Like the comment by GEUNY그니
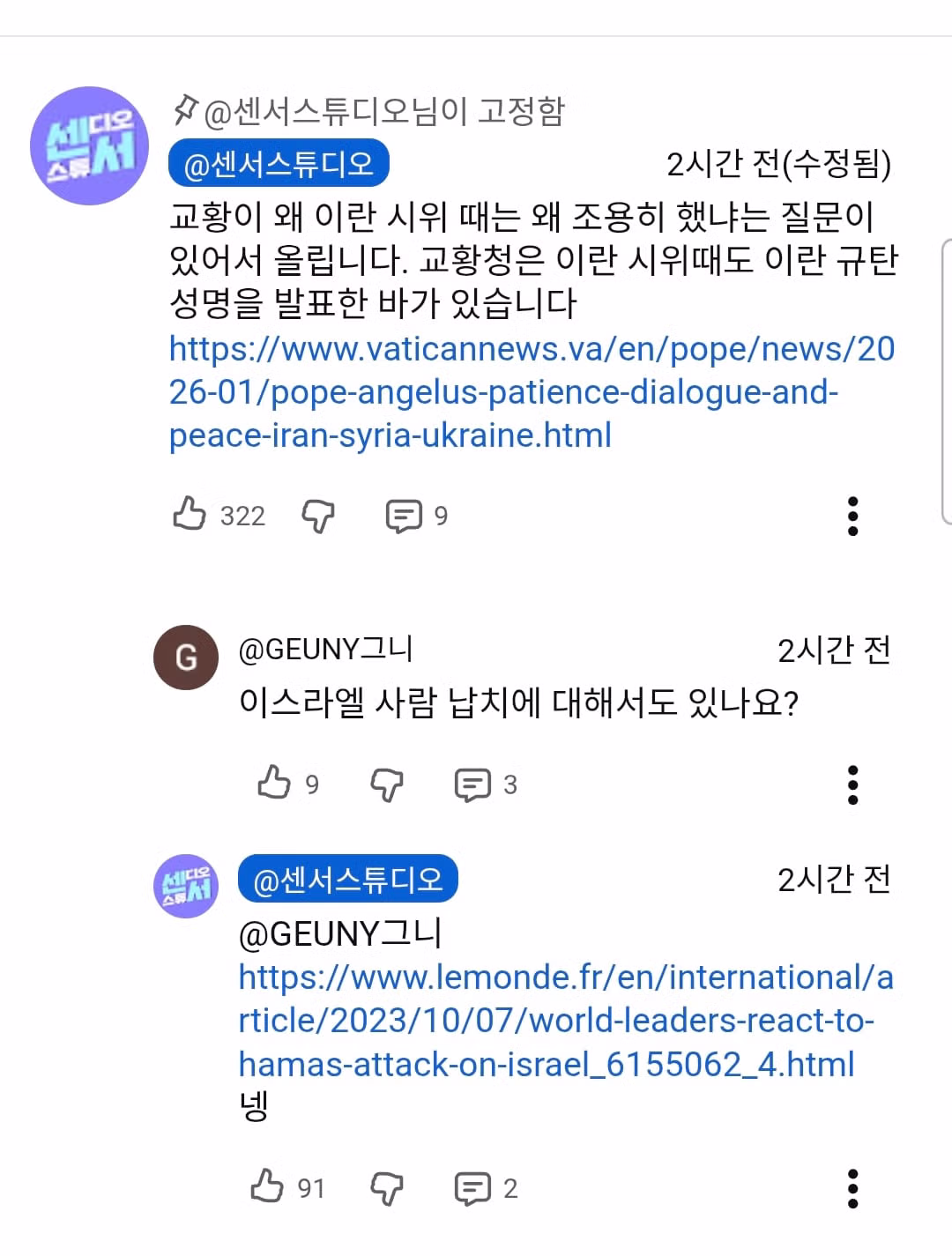 [x=274, y=783]
